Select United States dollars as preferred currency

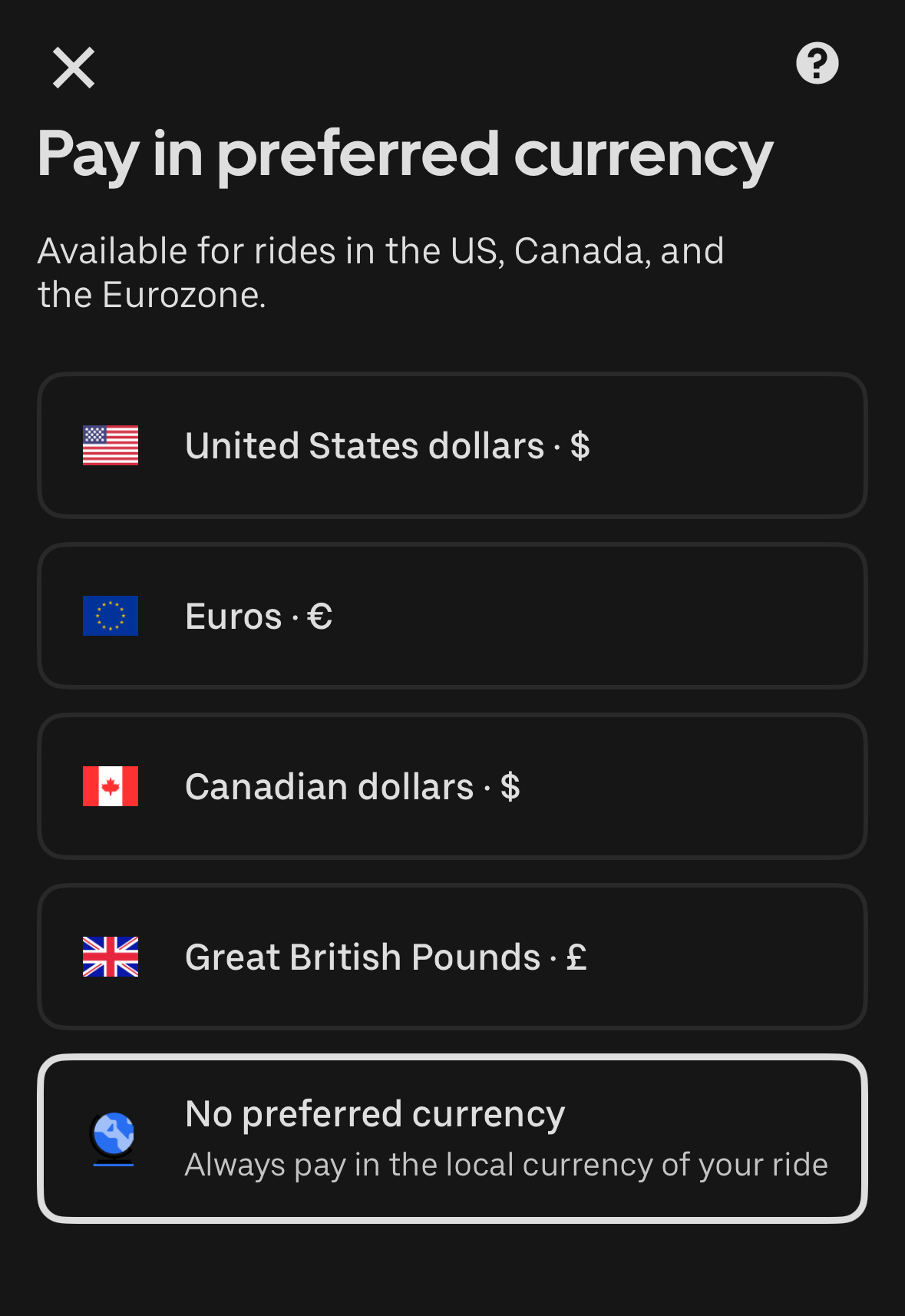pos(452,445)
